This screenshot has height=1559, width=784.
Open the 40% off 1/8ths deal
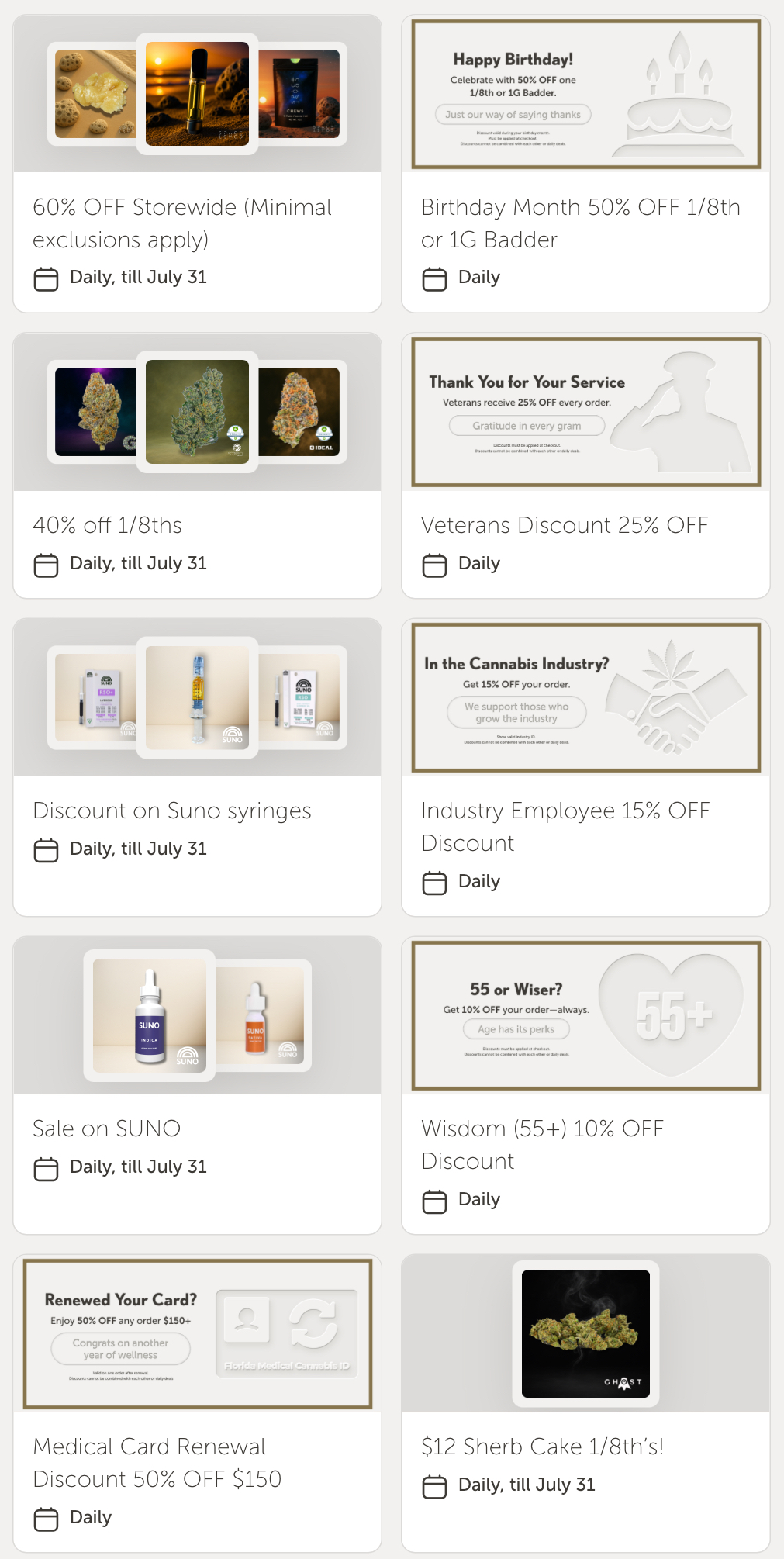tap(197, 525)
